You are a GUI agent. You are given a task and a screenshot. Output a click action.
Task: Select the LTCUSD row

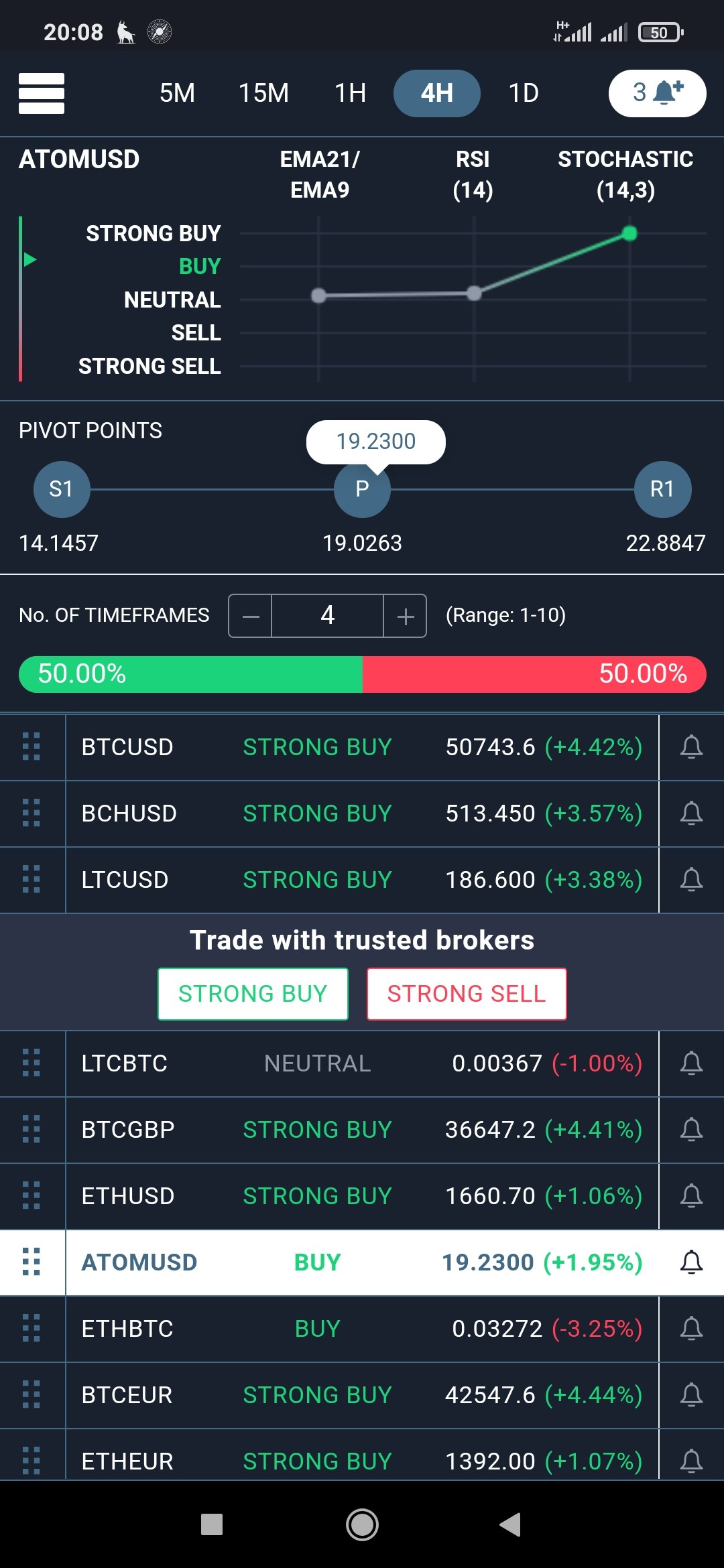click(362, 880)
